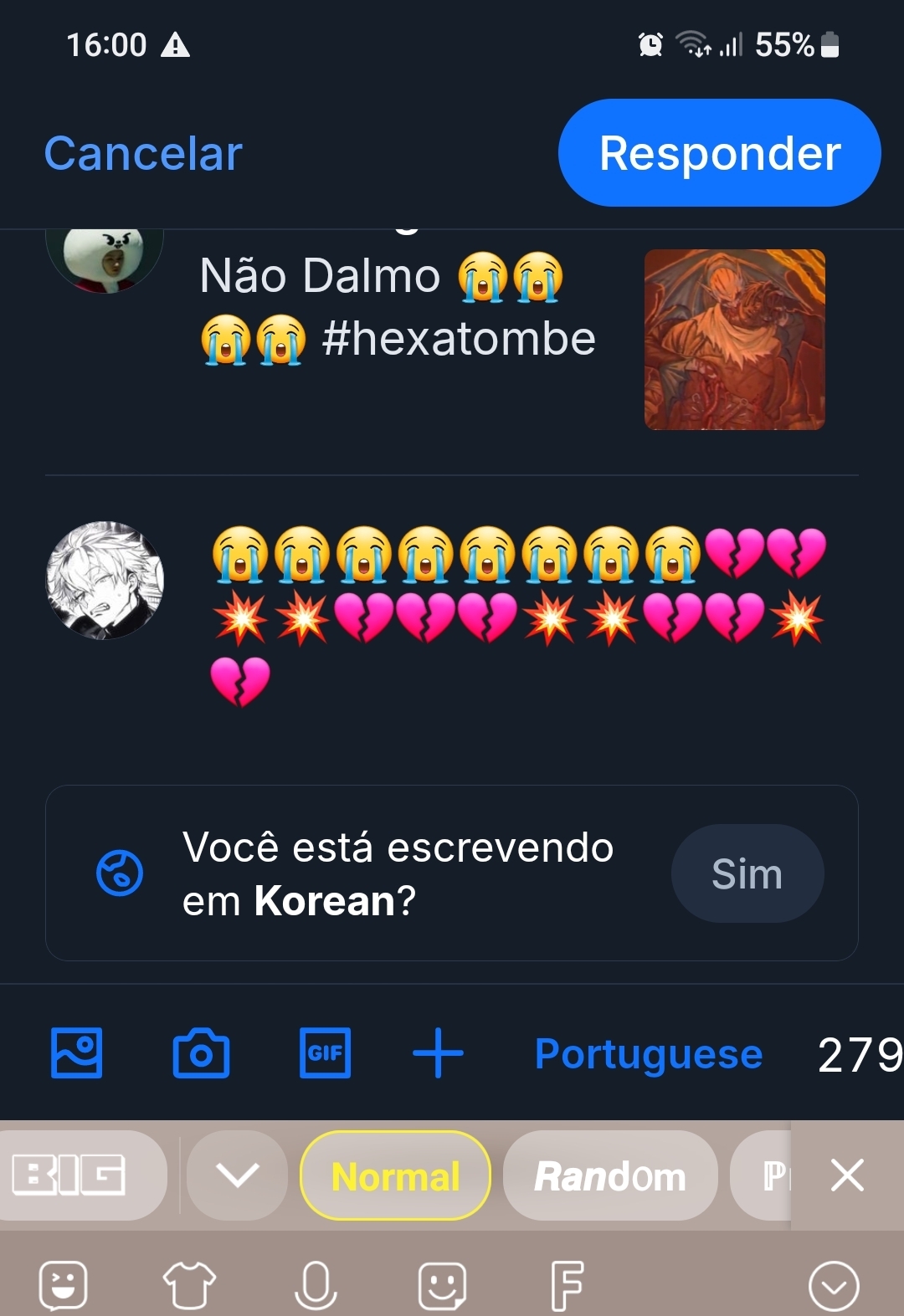
Task: Close the font style bar
Action: coord(847,1175)
